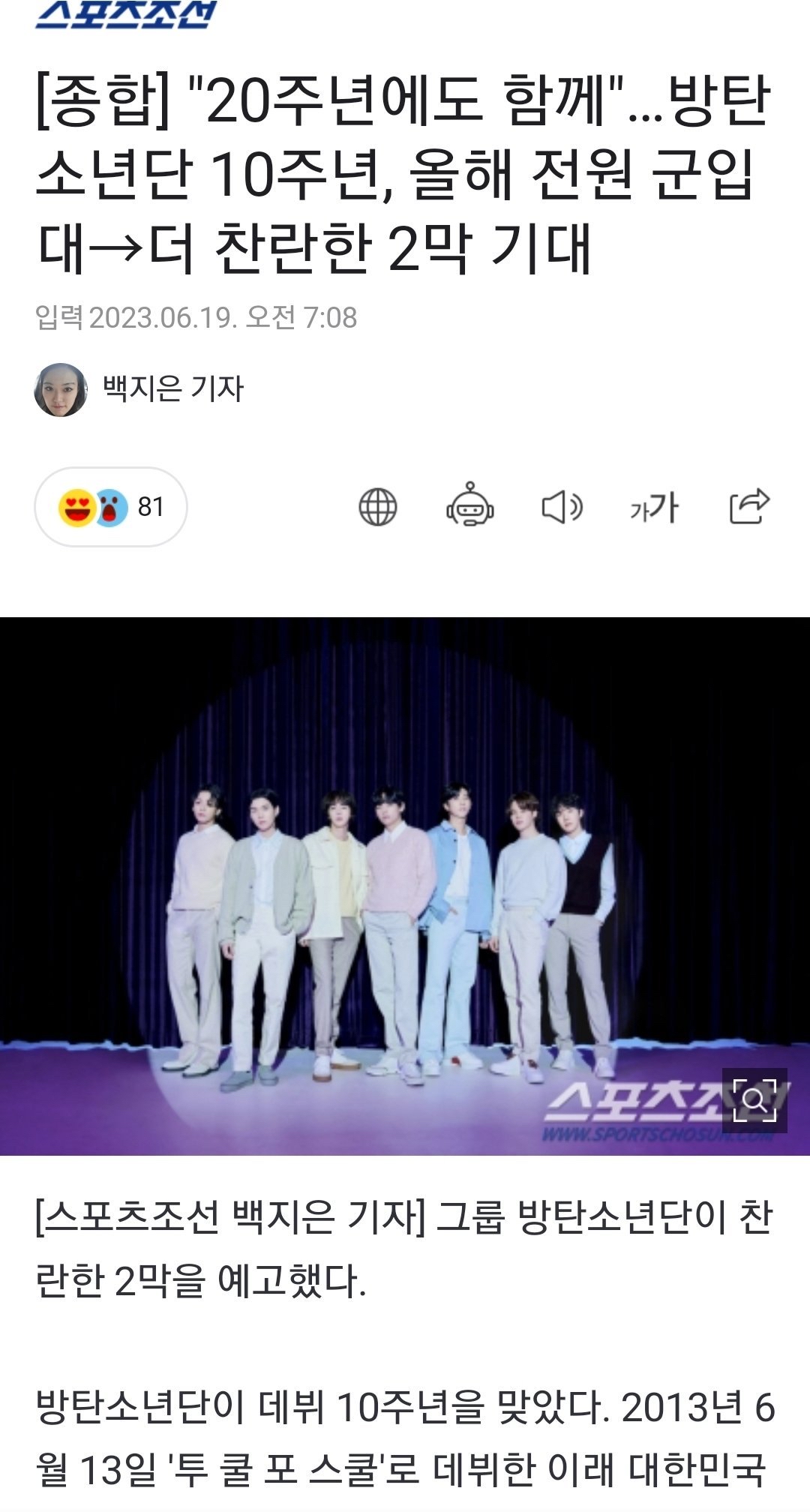Image resolution: width=810 pixels, height=1512 pixels.
Task: Tap the globe translate icon
Action: (378, 507)
